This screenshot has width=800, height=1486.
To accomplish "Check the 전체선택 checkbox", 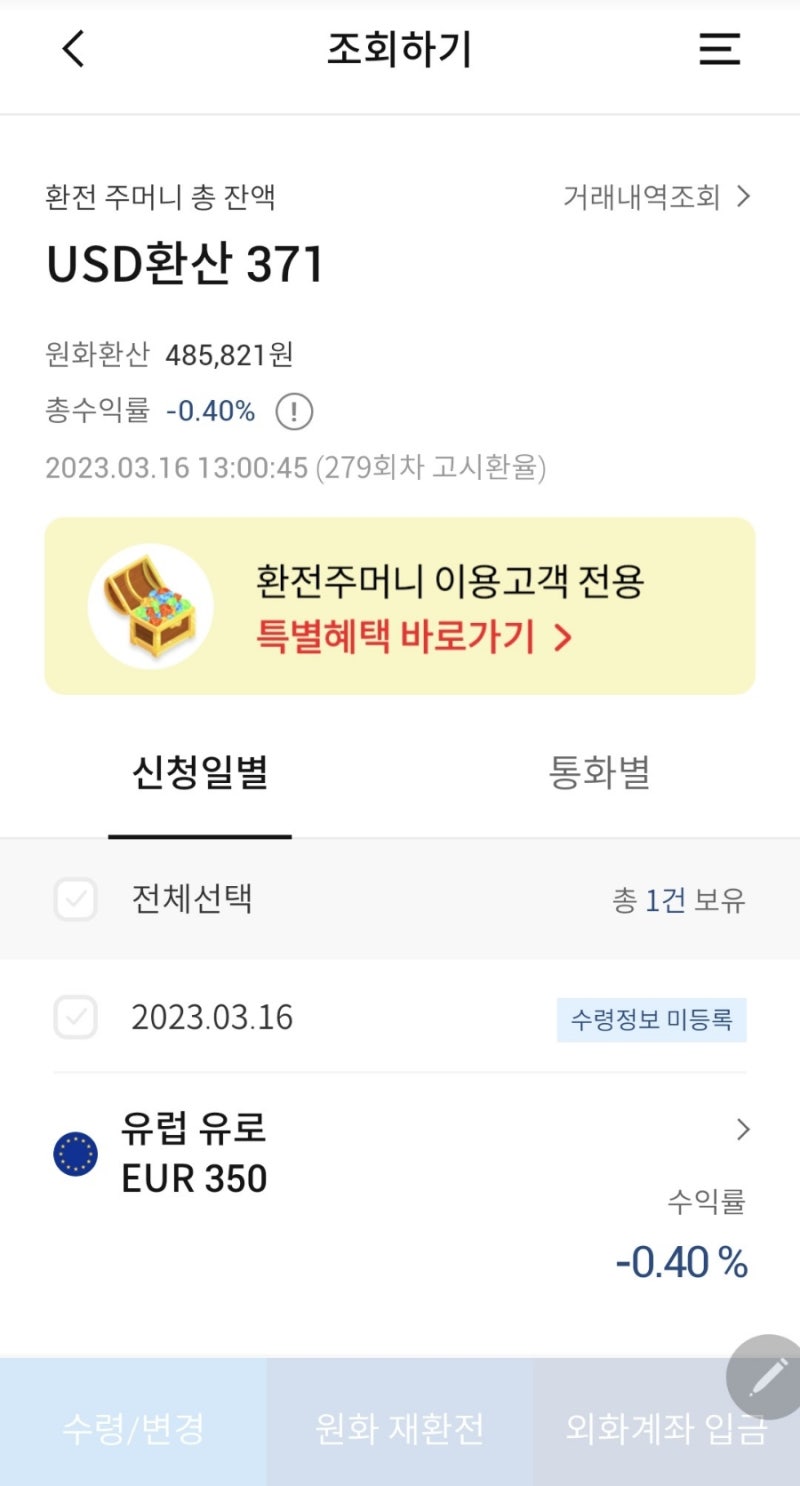I will click(76, 899).
